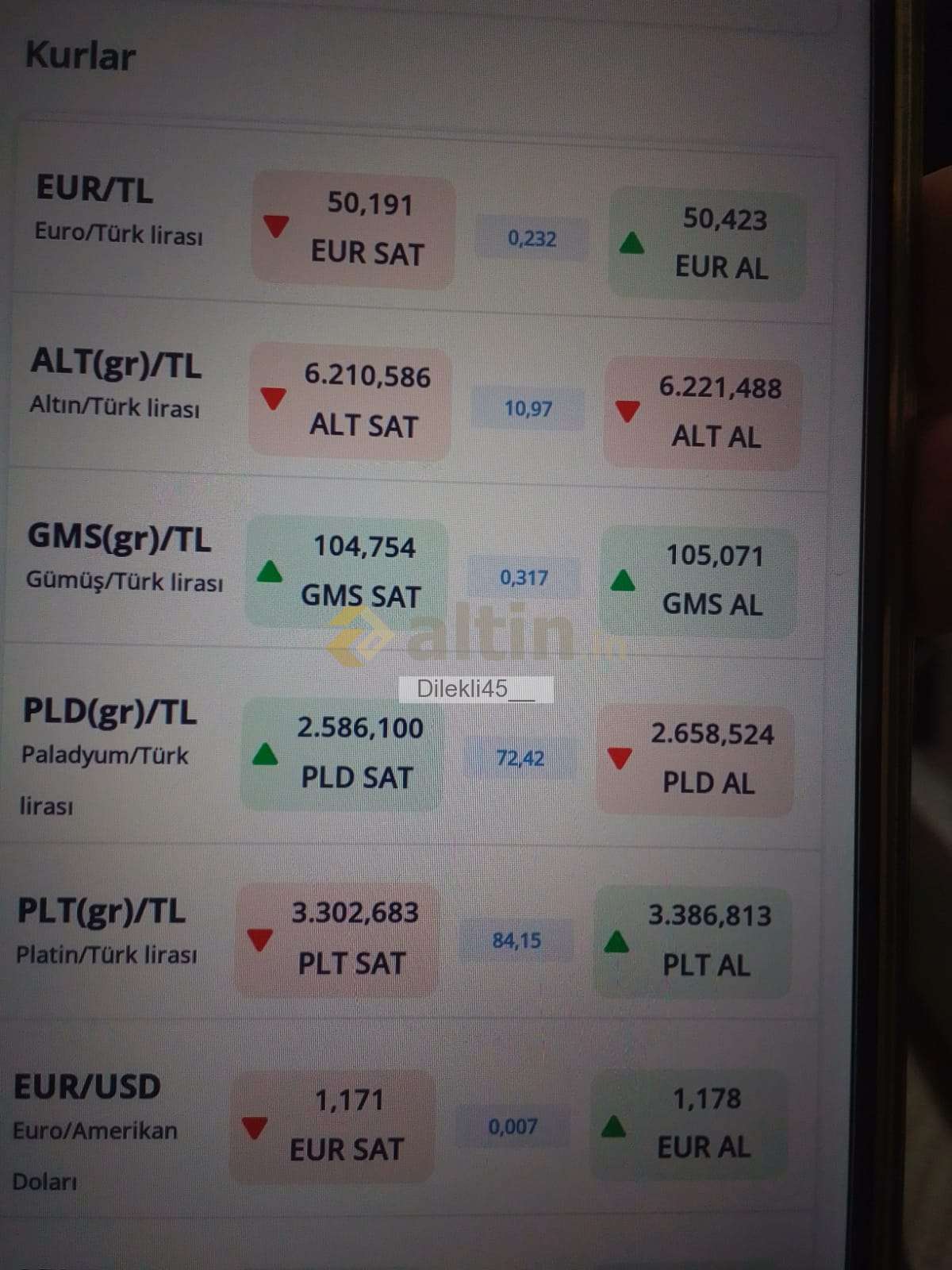The image size is (952, 1270).
Task: Select the PLT AL platinum buy button
Action: pos(693,941)
